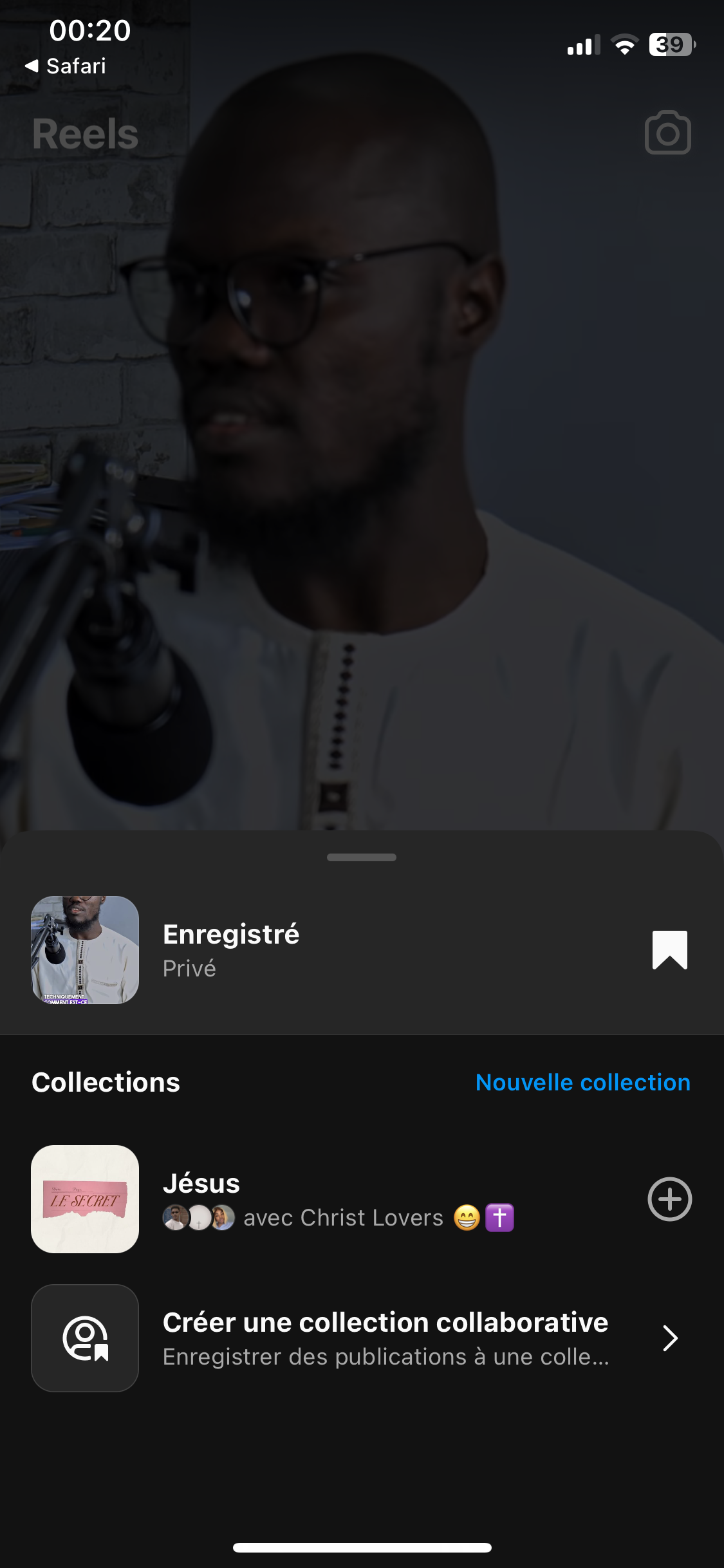The image size is (724, 1568).
Task: Open the camera icon beside Reels
Action: (x=667, y=133)
